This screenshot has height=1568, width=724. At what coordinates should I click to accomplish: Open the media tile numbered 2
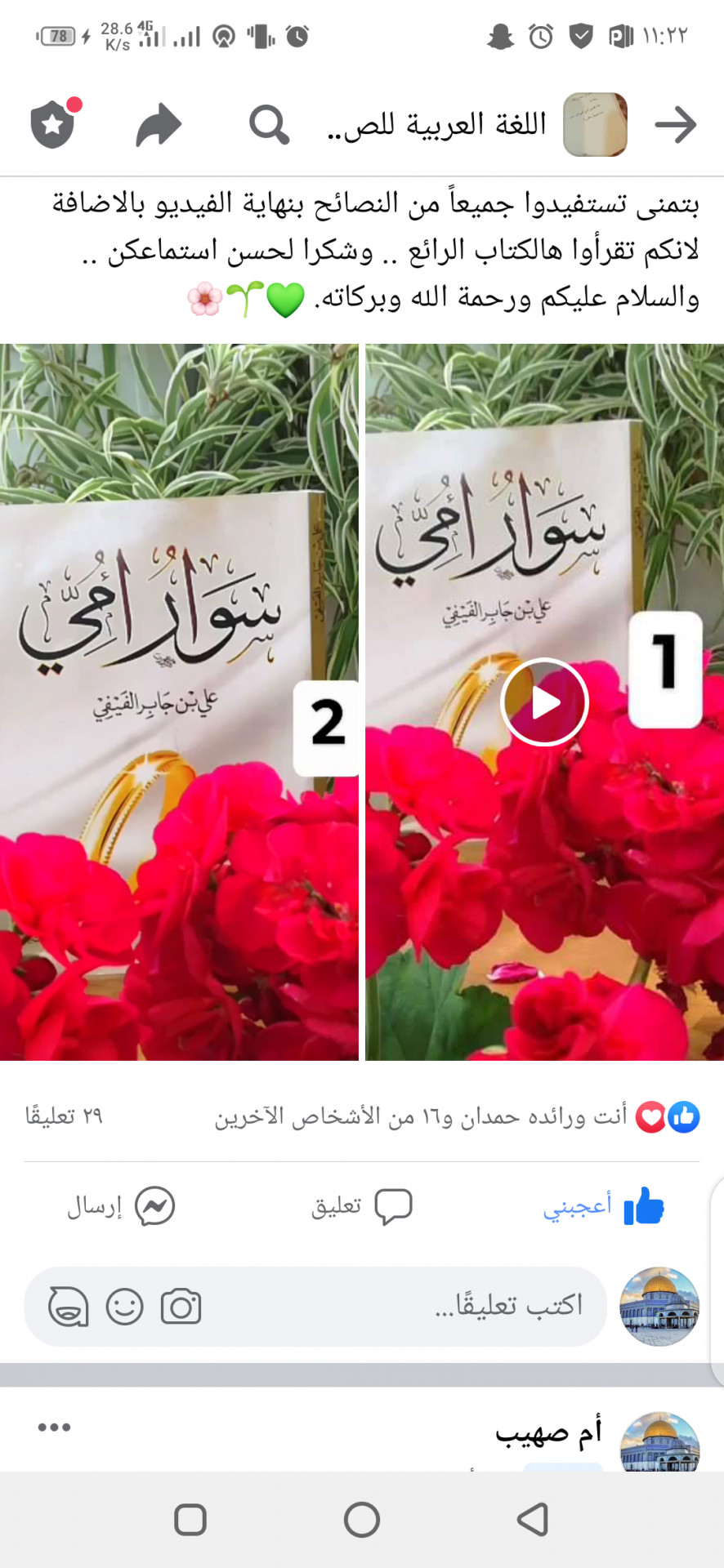click(x=179, y=702)
